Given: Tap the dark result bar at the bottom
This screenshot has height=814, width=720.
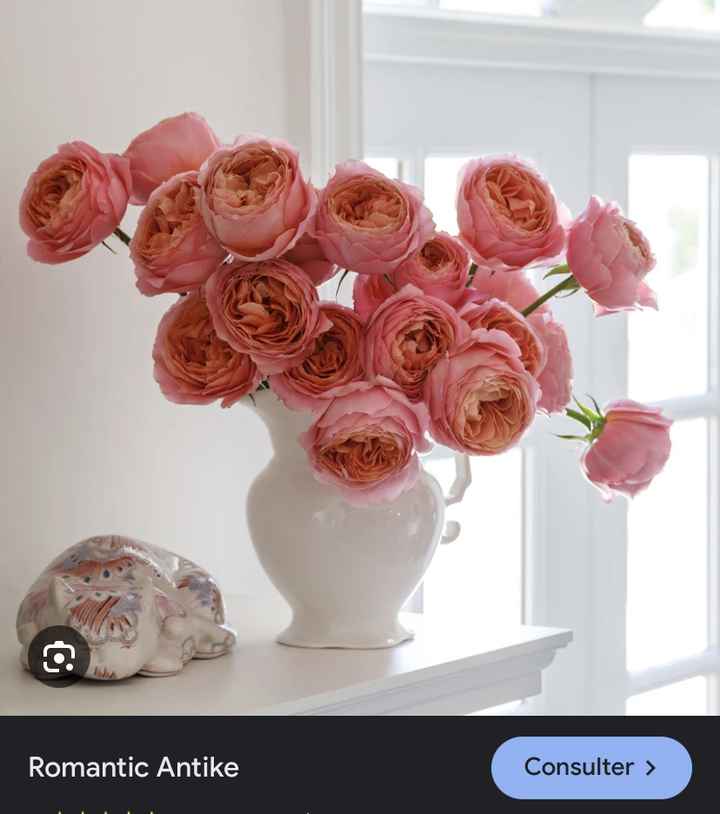Looking at the screenshot, I should 360,768.
